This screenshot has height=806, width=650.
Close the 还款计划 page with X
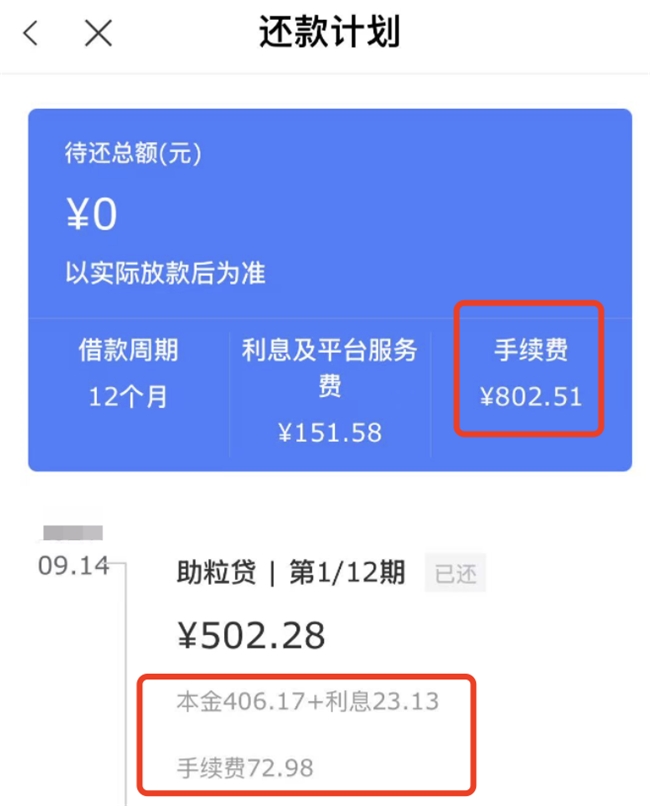tap(98, 33)
